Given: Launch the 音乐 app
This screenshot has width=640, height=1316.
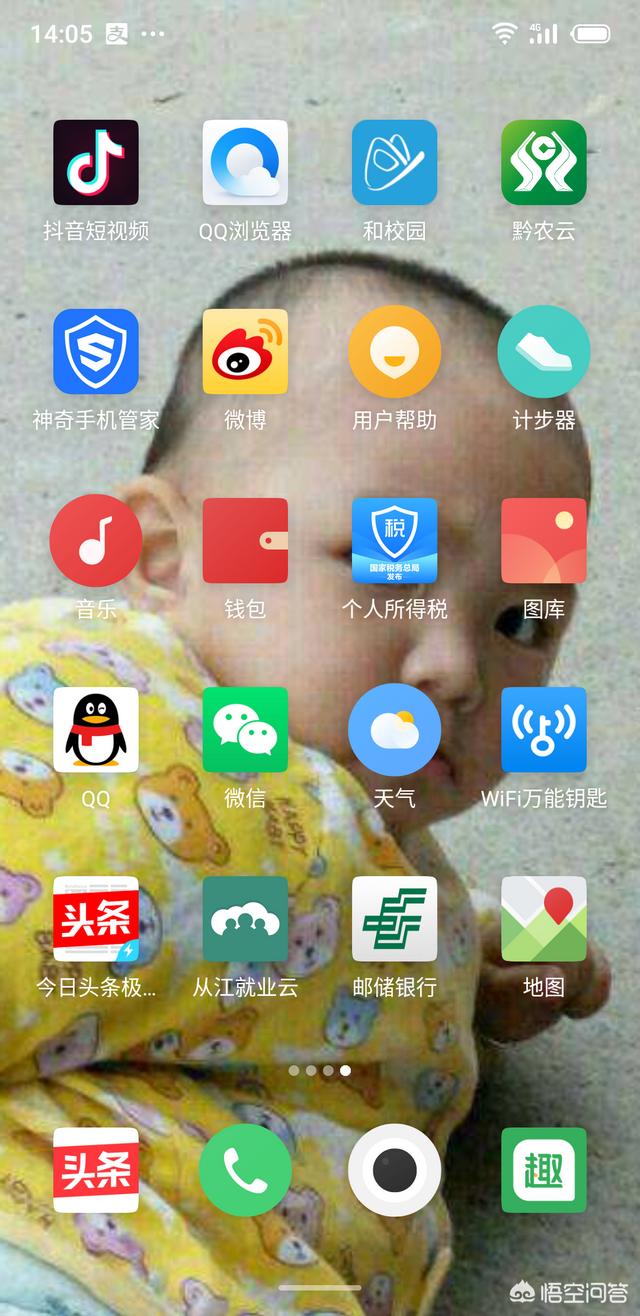Looking at the screenshot, I should [x=96, y=540].
